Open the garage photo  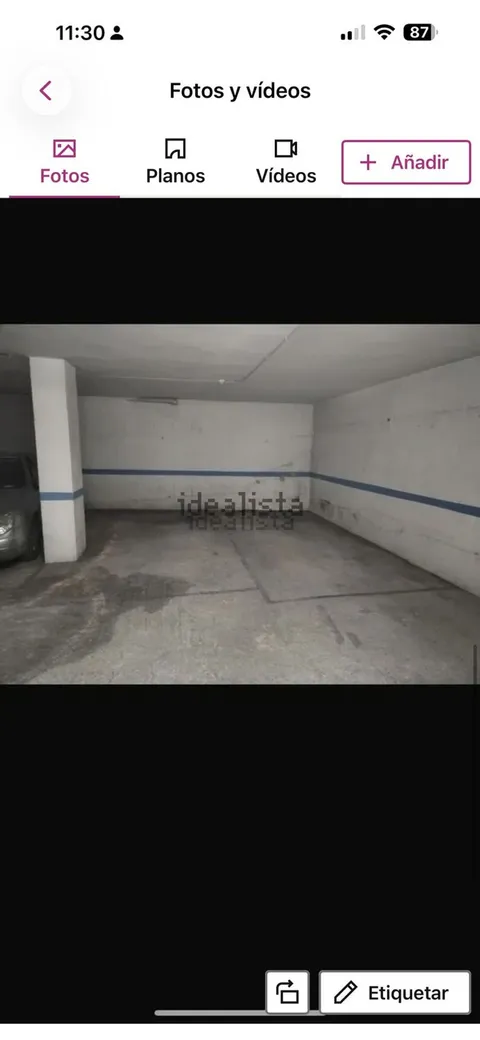240,504
